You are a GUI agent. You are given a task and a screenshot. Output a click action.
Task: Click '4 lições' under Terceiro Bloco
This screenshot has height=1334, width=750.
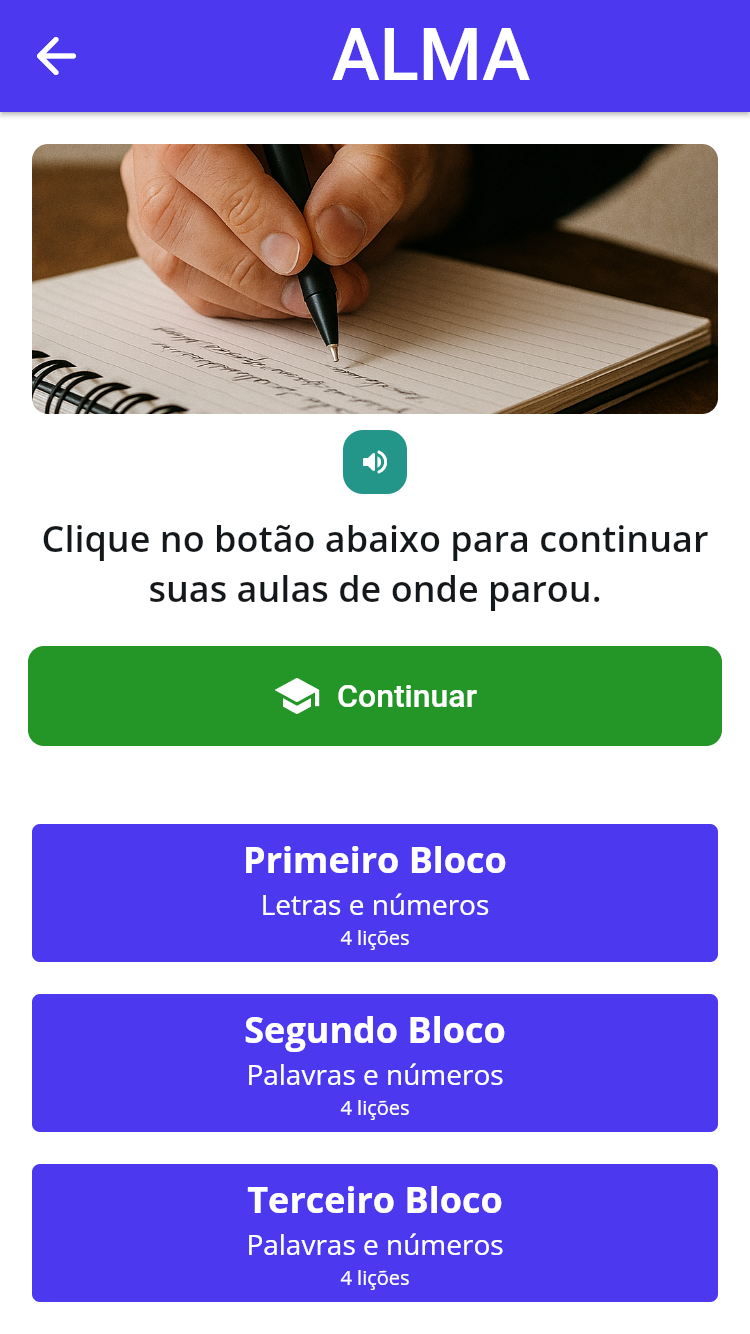click(375, 1278)
